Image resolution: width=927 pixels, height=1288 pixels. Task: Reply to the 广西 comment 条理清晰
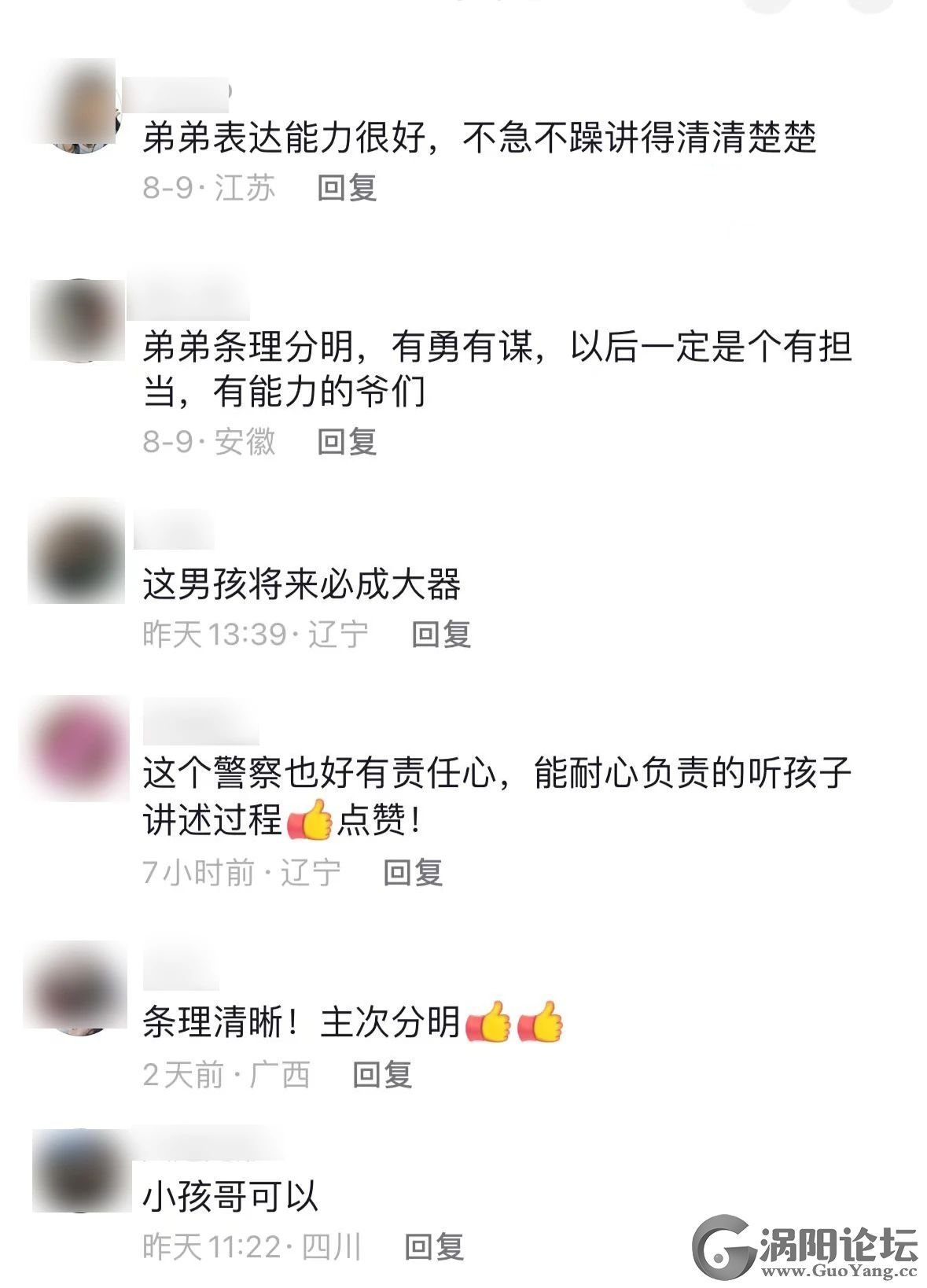click(x=382, y=1075)
